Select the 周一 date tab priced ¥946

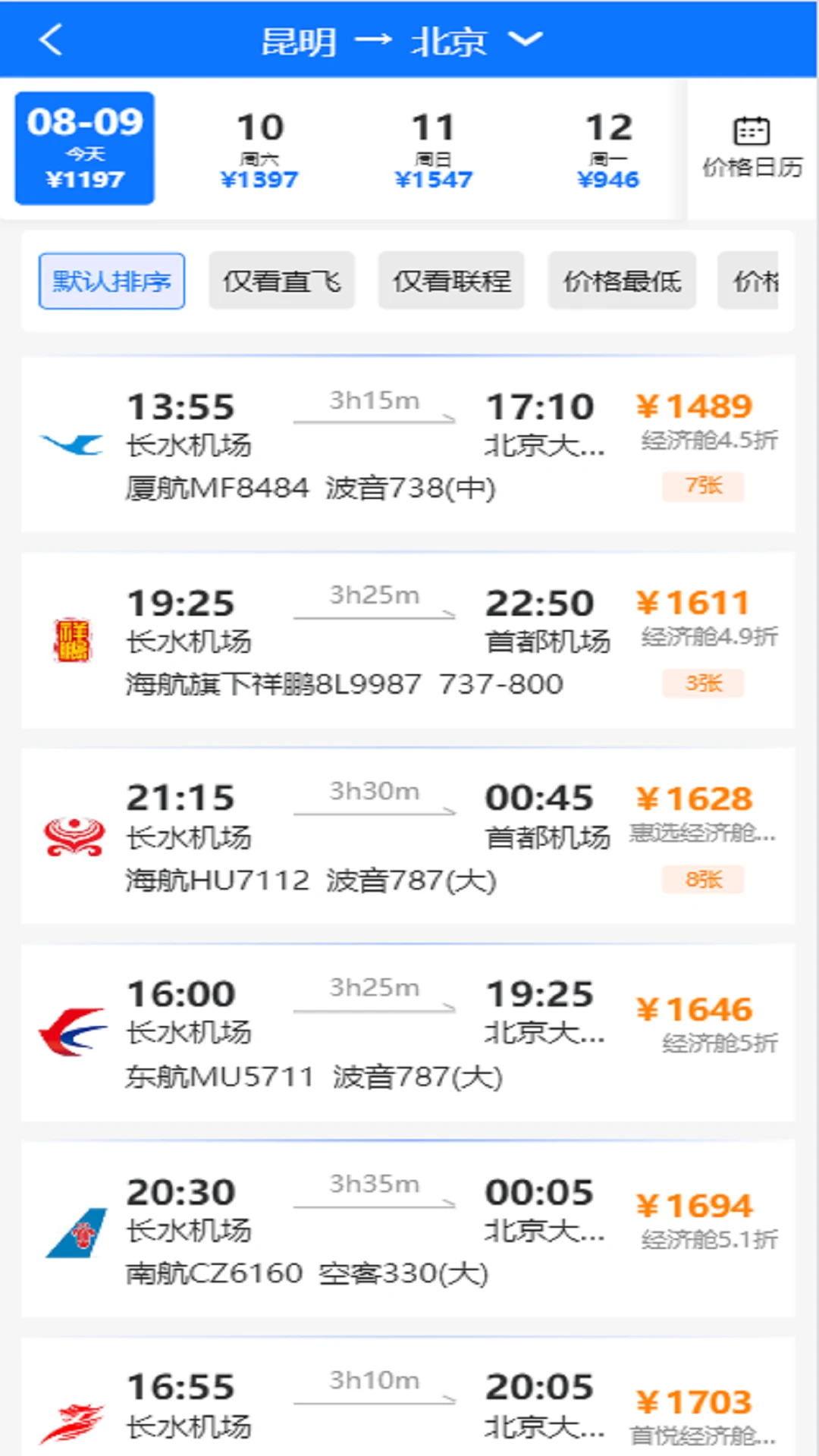(610, 149)
